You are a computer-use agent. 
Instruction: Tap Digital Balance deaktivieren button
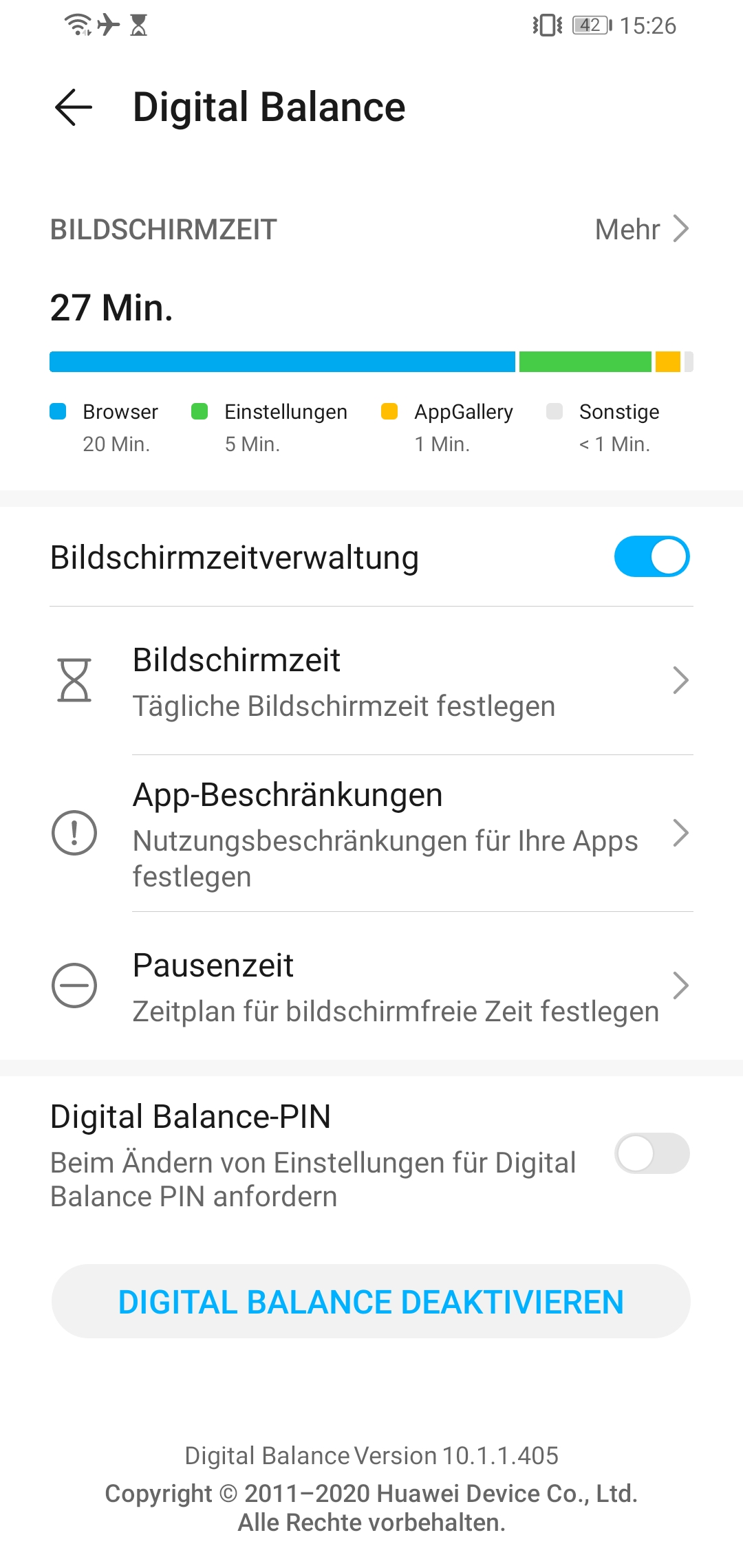(x=371, y=1301)
